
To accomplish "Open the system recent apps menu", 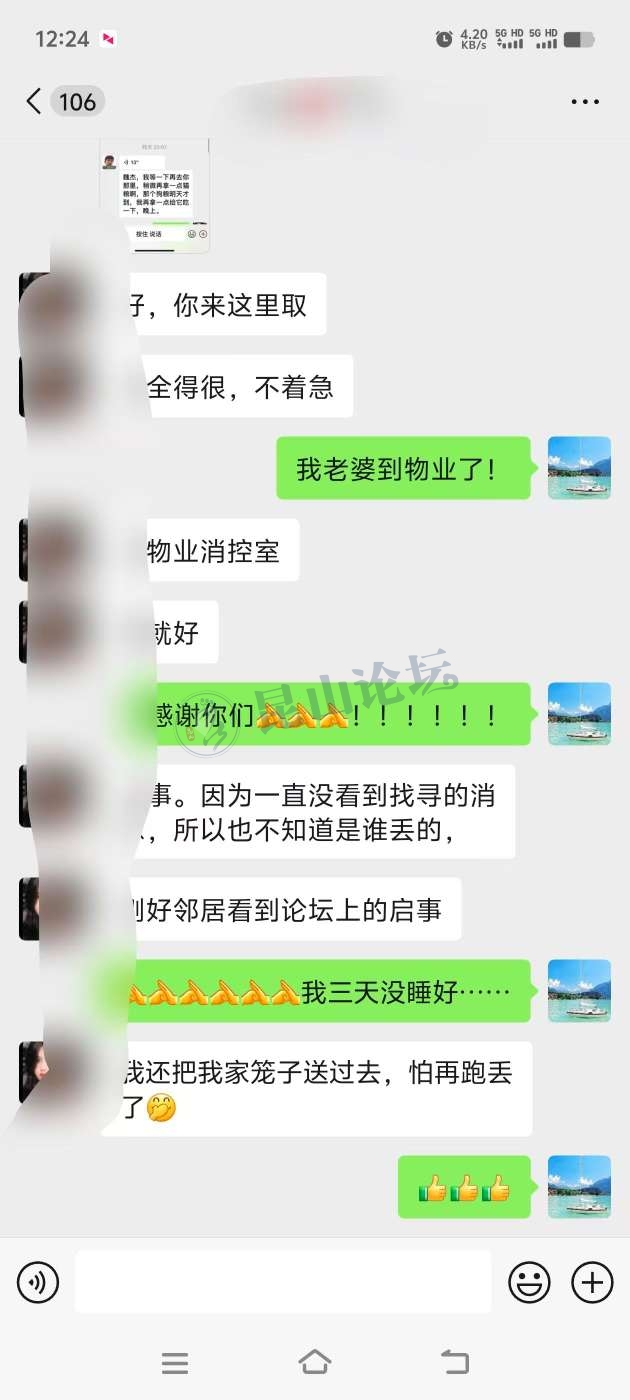I will pos(175,1362).
